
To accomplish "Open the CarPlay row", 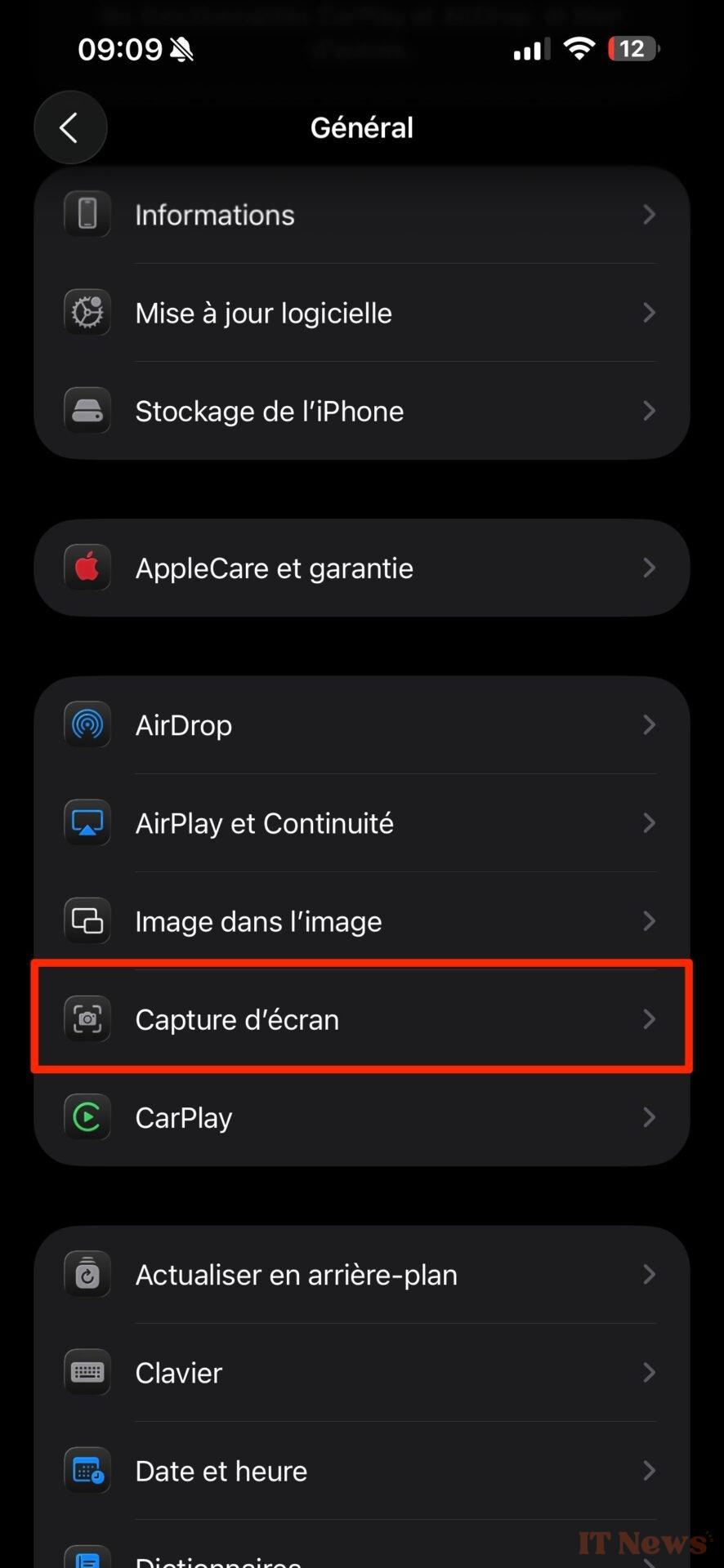I will point(362,1117).
